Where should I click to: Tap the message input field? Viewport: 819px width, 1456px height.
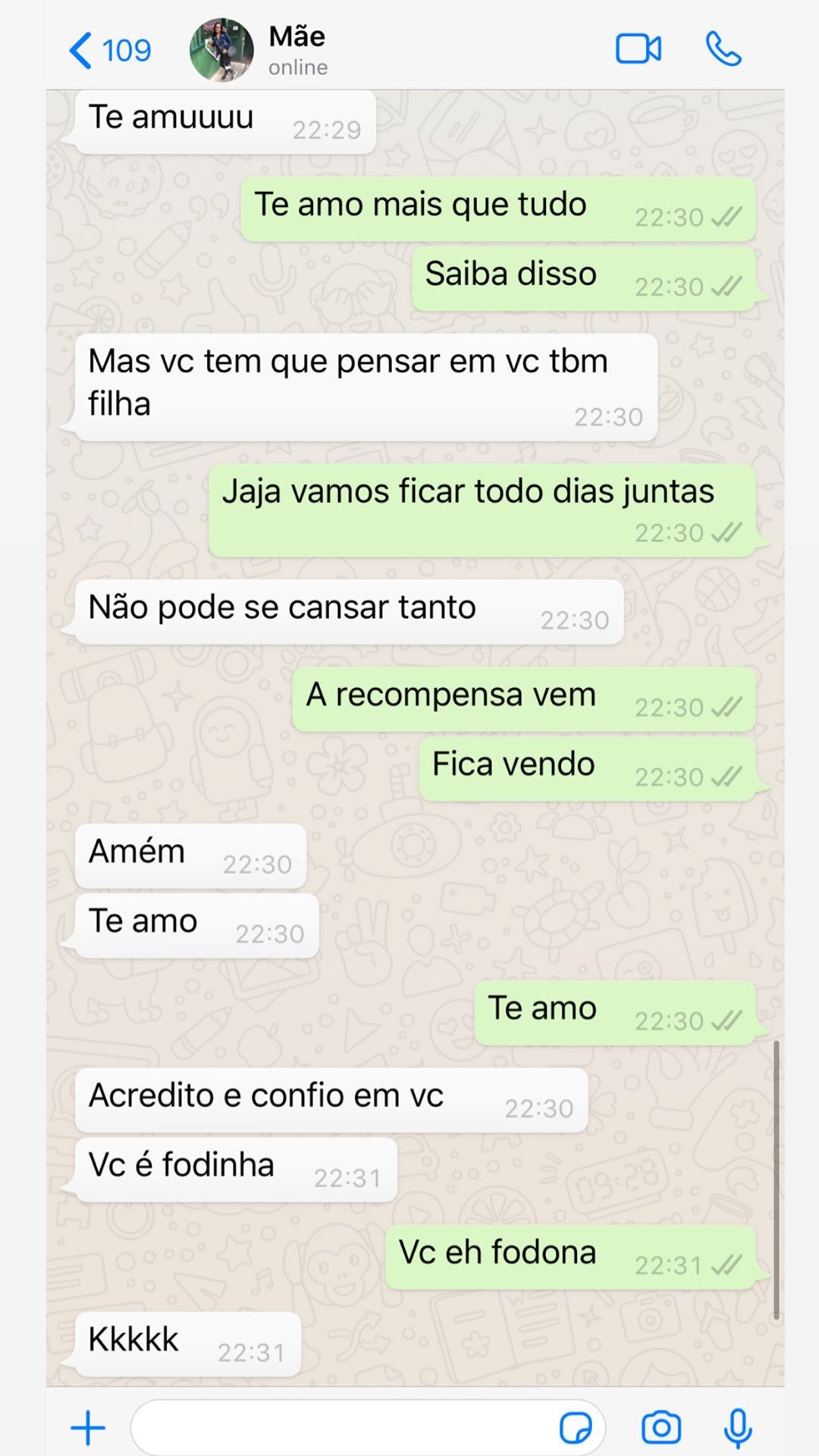[x=341, y=1428]
